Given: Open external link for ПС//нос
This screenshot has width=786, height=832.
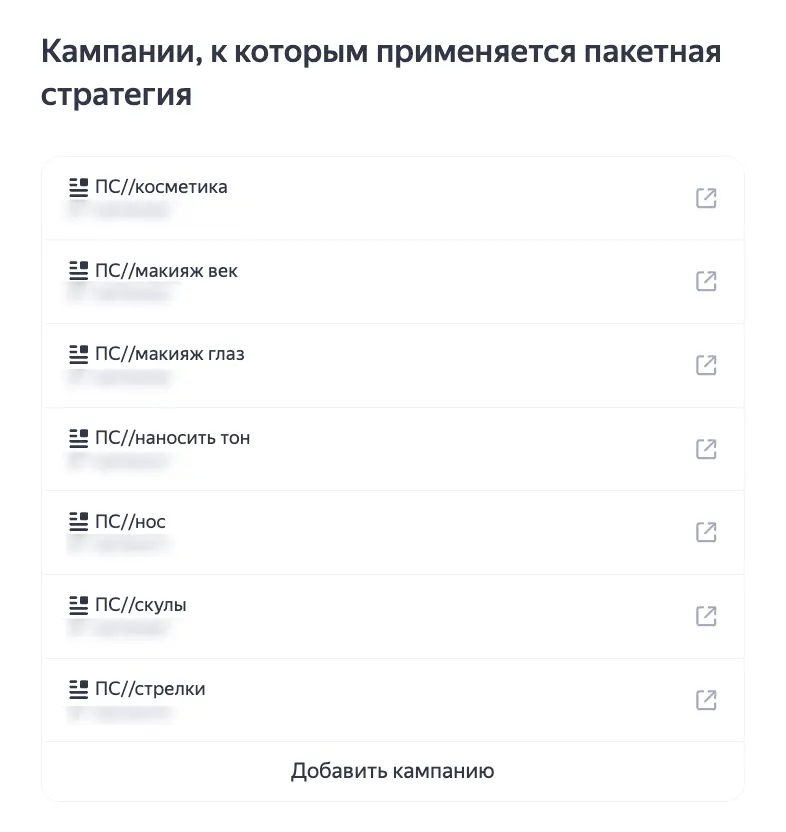Looking at the screenshot, I should coord(706,532).
